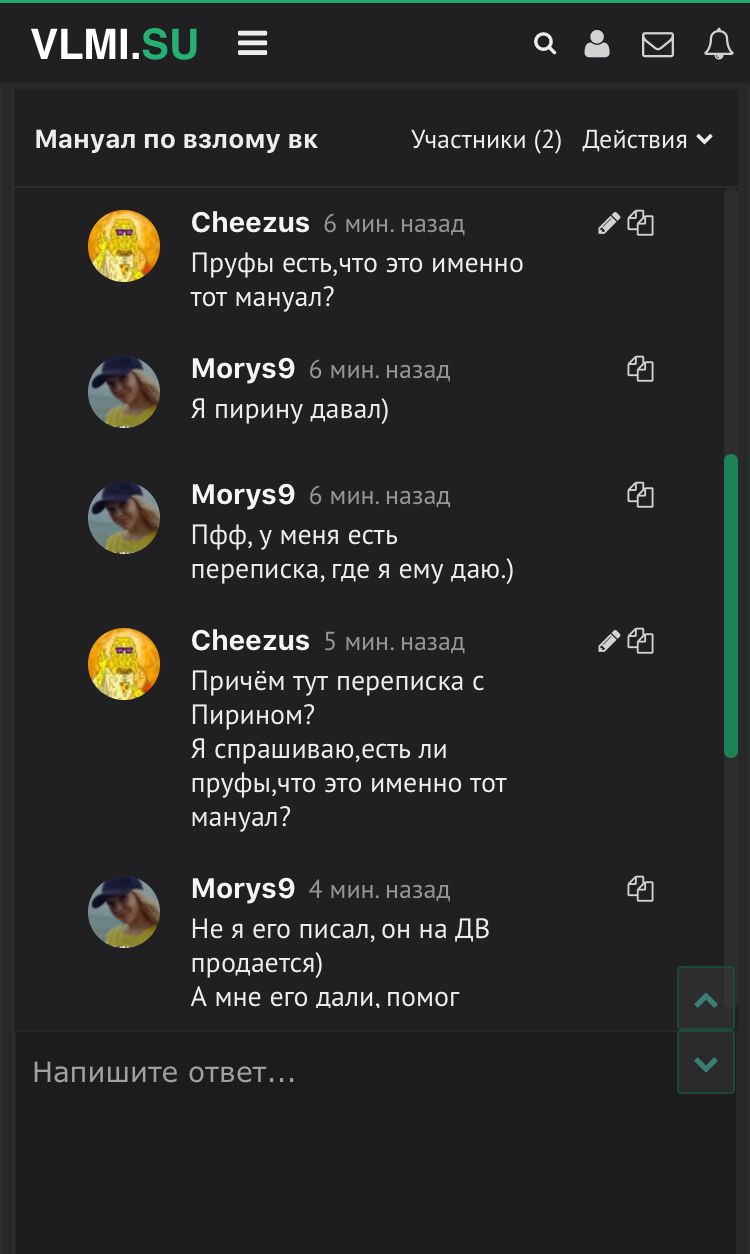
Task: Copy Cheezus's message about пруфы from 6 minutes ago
Action: [x=641, y=224]
